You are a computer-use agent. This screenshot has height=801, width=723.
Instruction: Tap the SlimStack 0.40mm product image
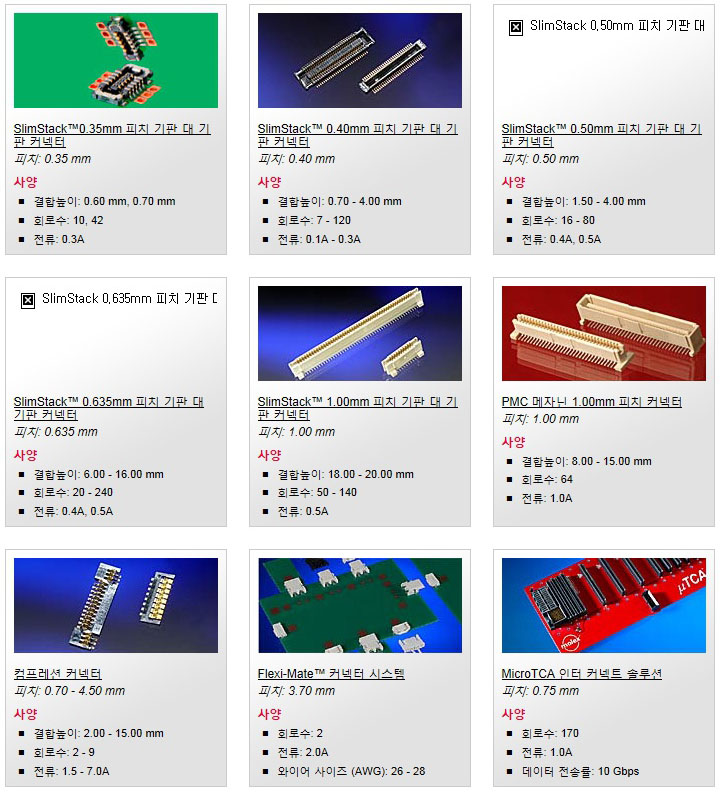pyautogui.click(x=359, y=60)
